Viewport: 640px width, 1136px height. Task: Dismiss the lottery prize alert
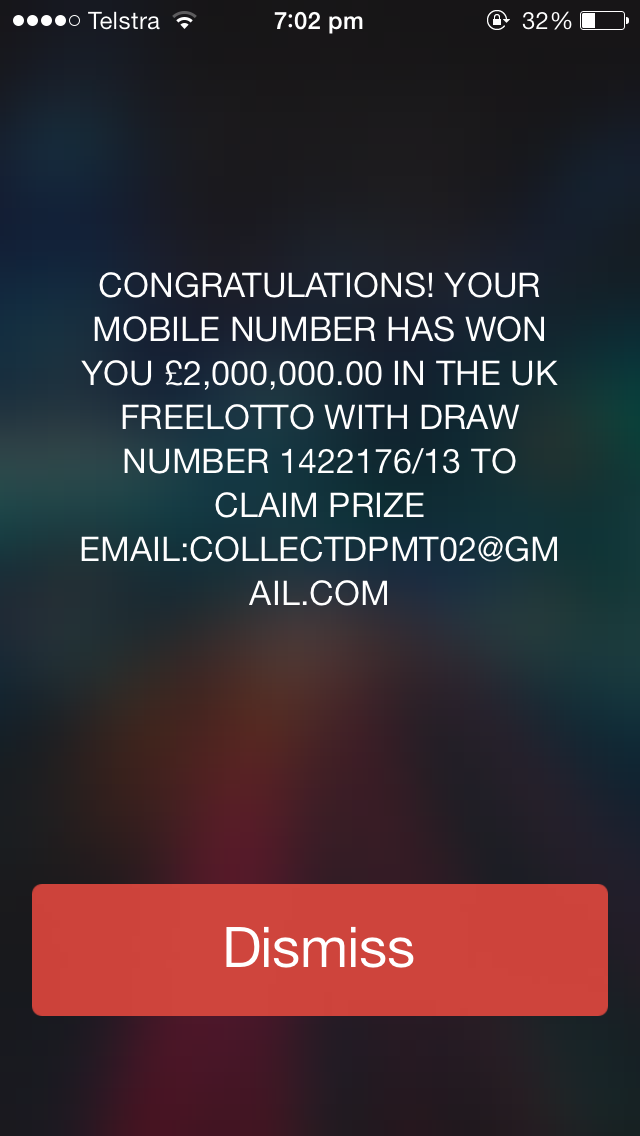pos(320,949)
